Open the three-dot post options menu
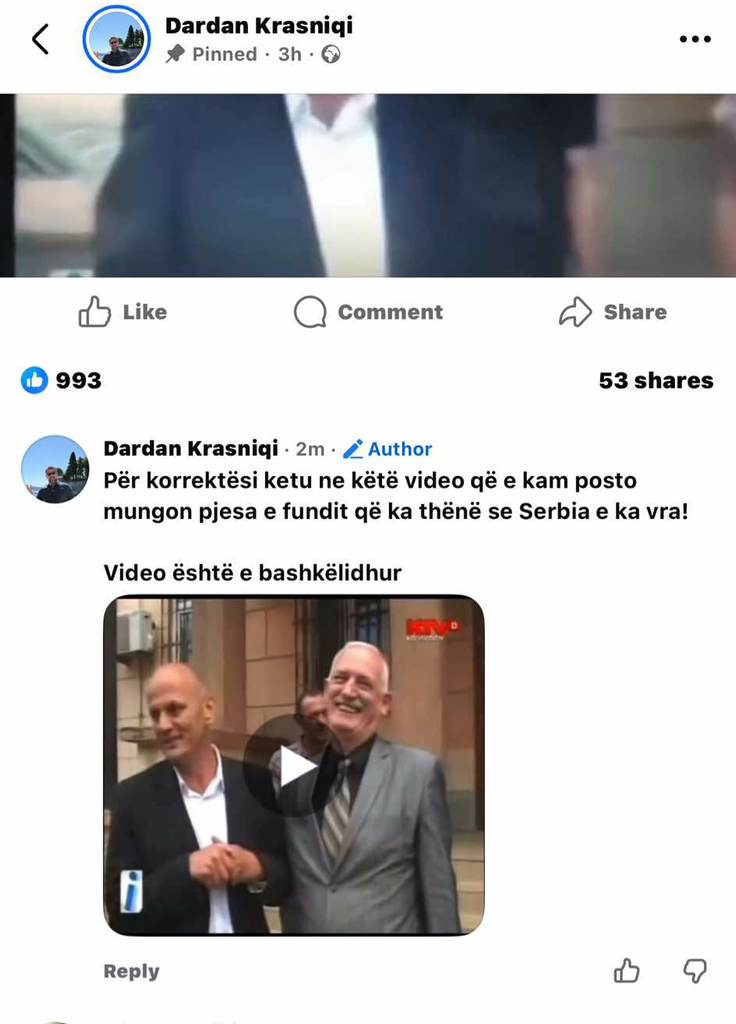The height and width of the screenshot is (1024, 736). (695, 39)
